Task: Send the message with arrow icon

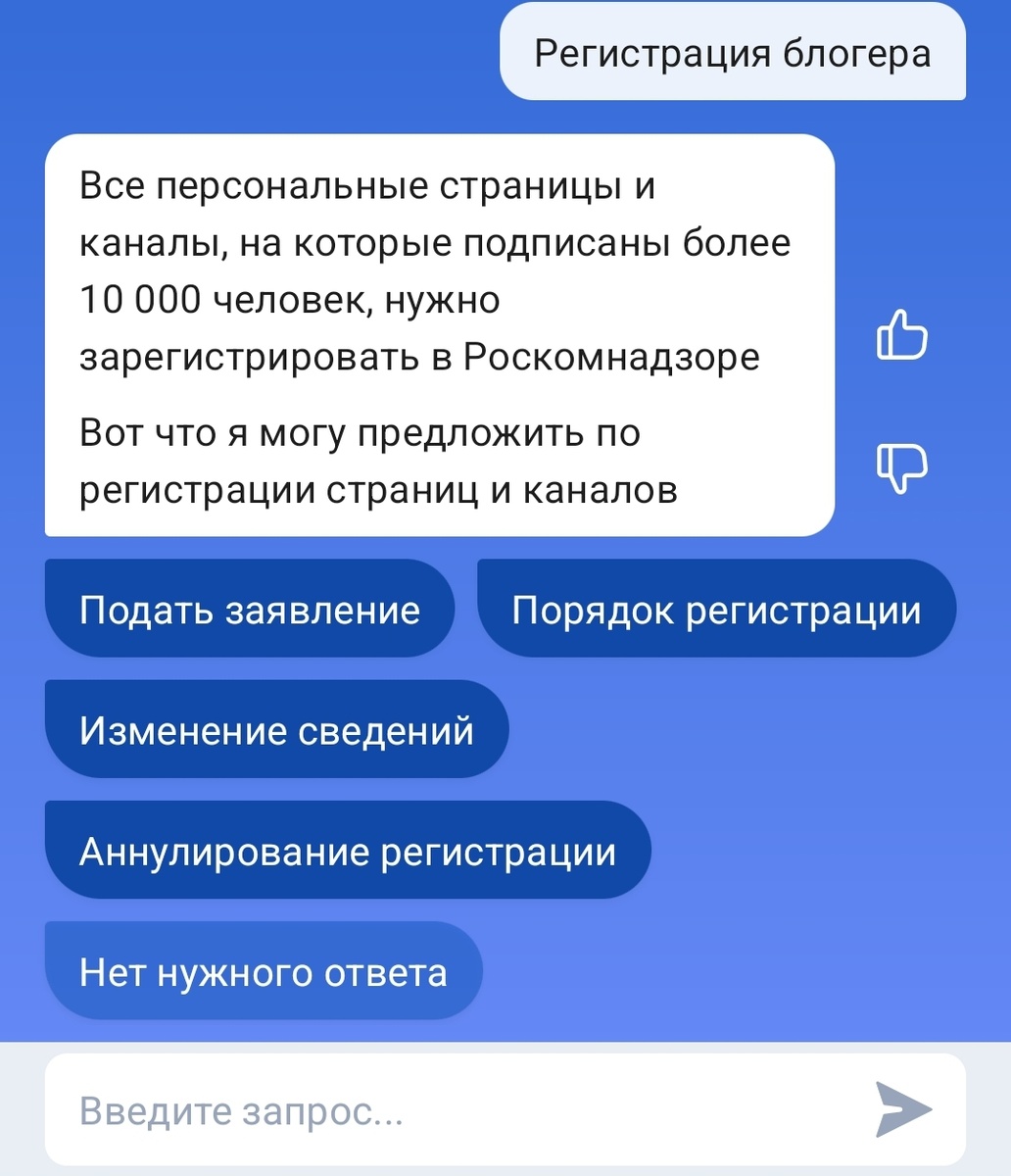Action: [x=902, y=1110]
